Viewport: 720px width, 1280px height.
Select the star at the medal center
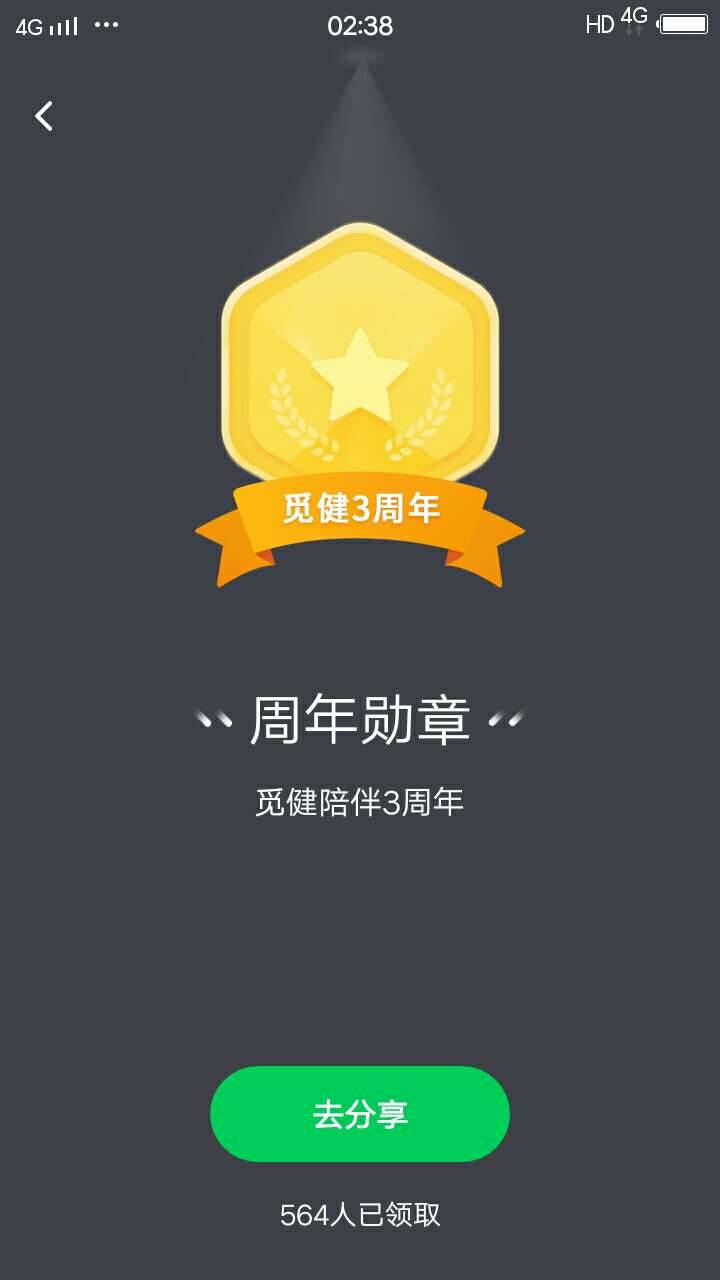(x=358, y=380)
